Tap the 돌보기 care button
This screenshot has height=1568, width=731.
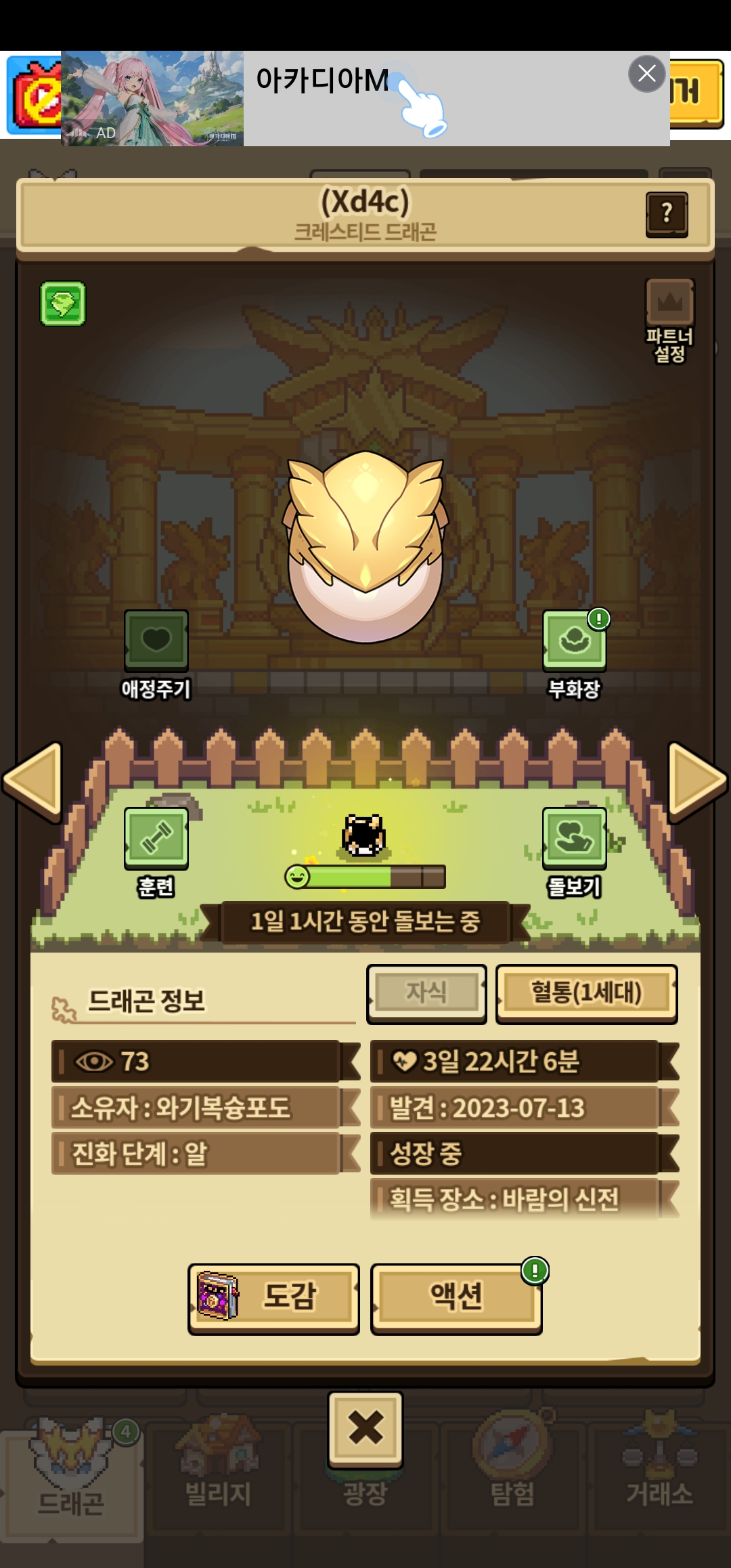pyautogui.click(x=574, y=839)
